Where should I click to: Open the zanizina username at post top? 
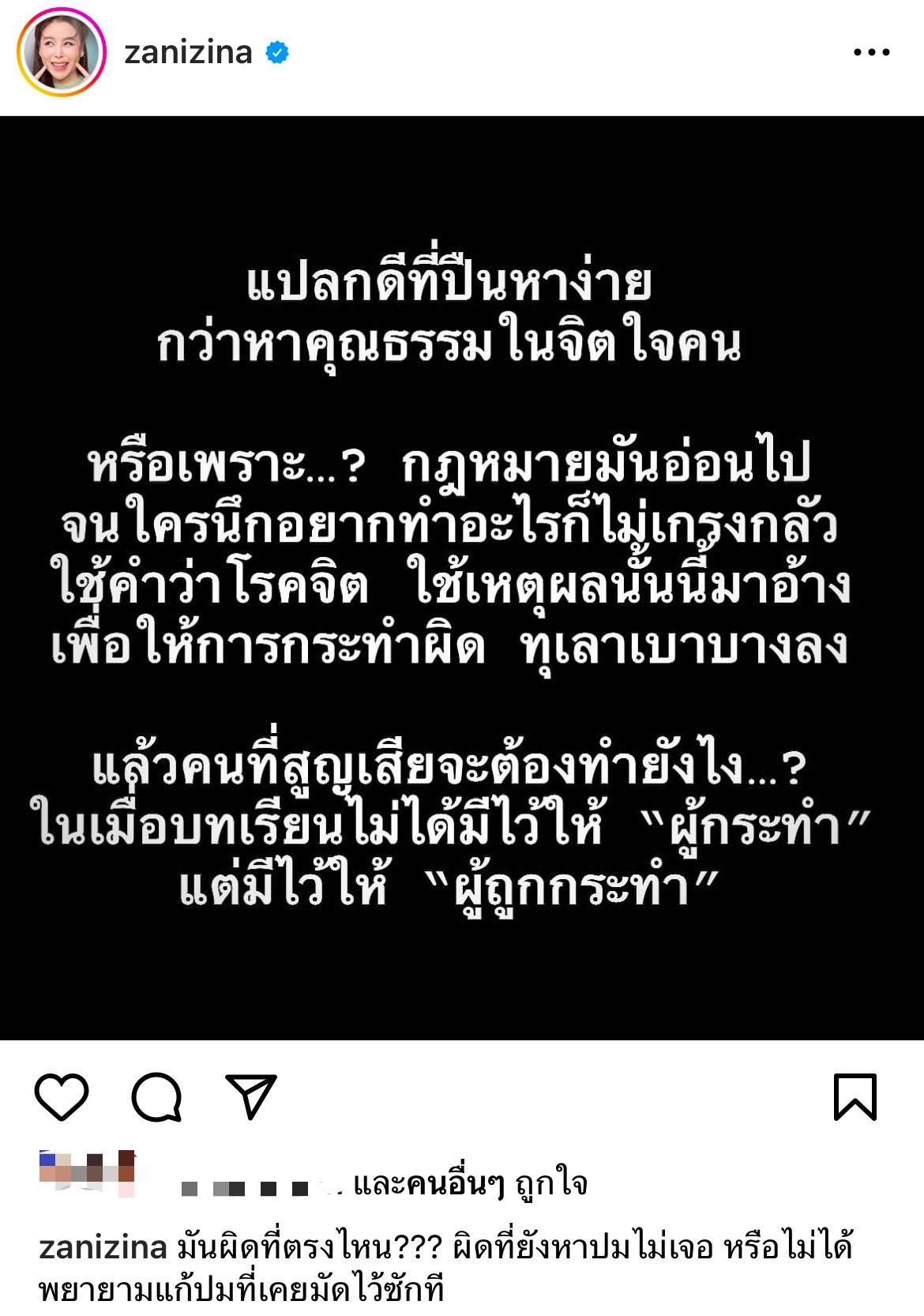tap(188, 53)
